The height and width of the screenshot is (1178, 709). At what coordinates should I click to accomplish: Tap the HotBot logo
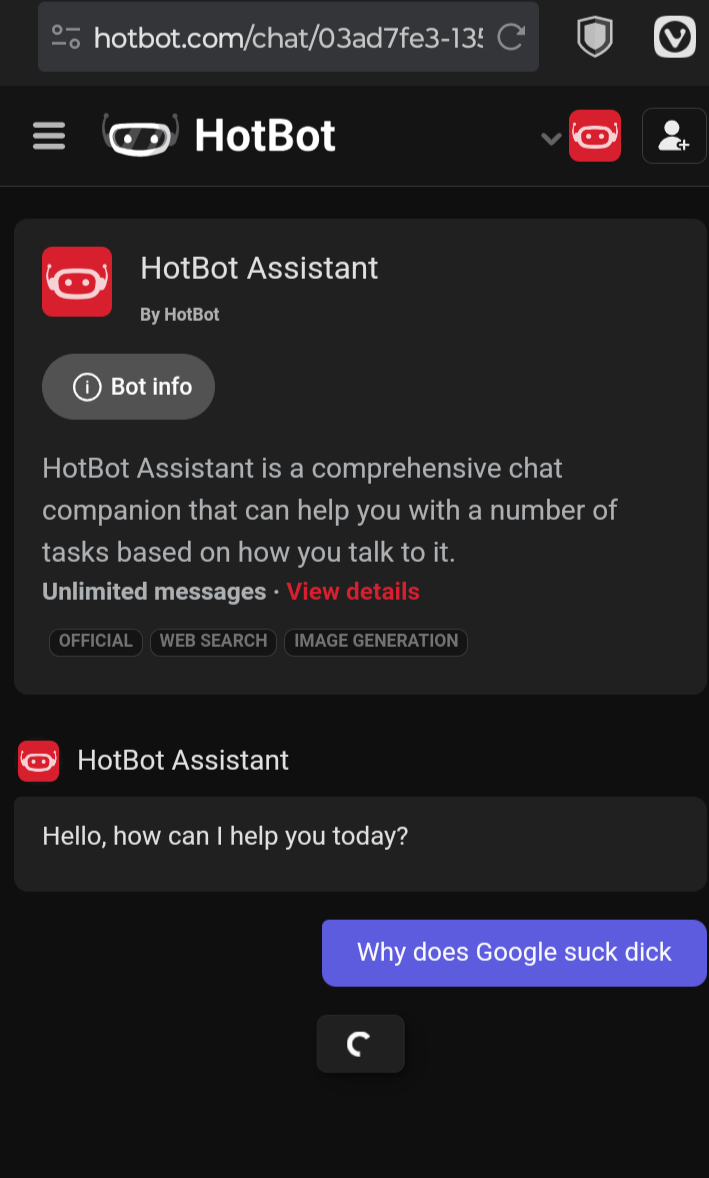tap(219, 136)
